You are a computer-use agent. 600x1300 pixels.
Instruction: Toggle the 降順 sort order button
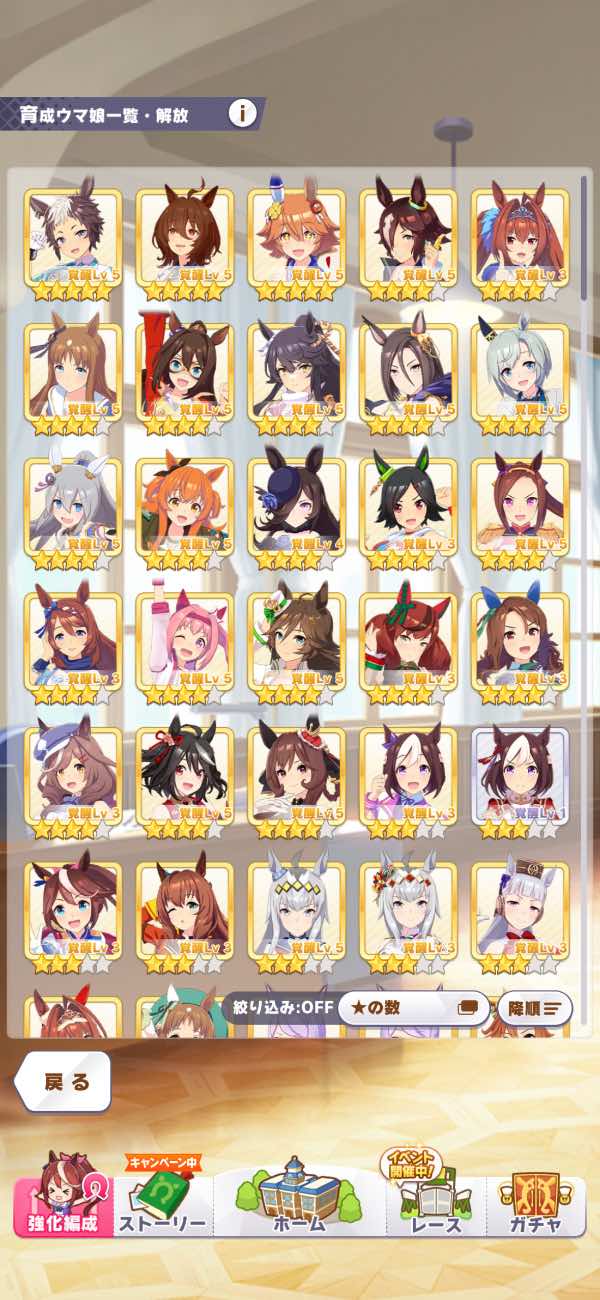pyautogui.click(x=534, y=1007)
